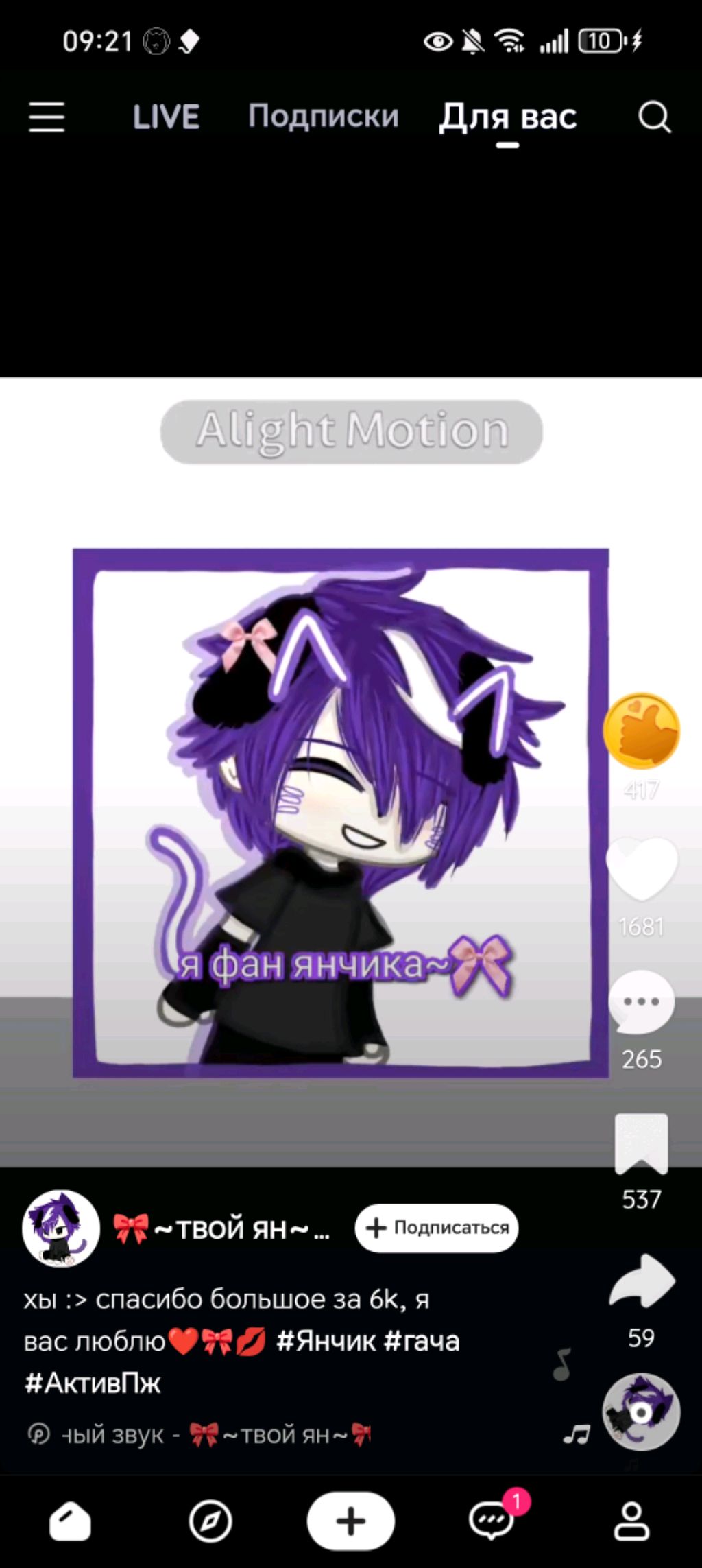The height and width of the screenshot is (1568, 702).
Task: Create a new post with plus
Action: (x=350, y=1521)
